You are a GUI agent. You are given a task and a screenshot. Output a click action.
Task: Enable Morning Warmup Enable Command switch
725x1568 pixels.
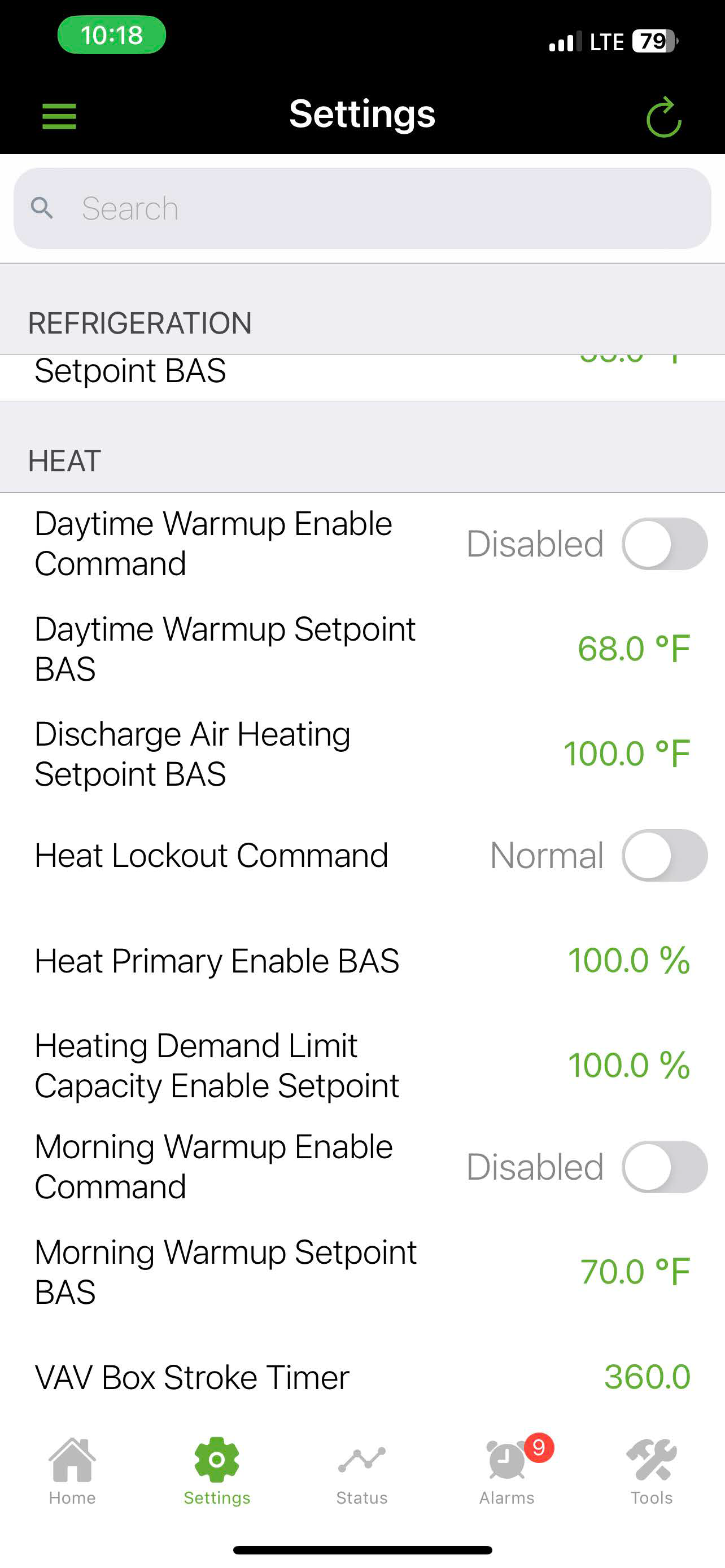[x=664, y=1167]
